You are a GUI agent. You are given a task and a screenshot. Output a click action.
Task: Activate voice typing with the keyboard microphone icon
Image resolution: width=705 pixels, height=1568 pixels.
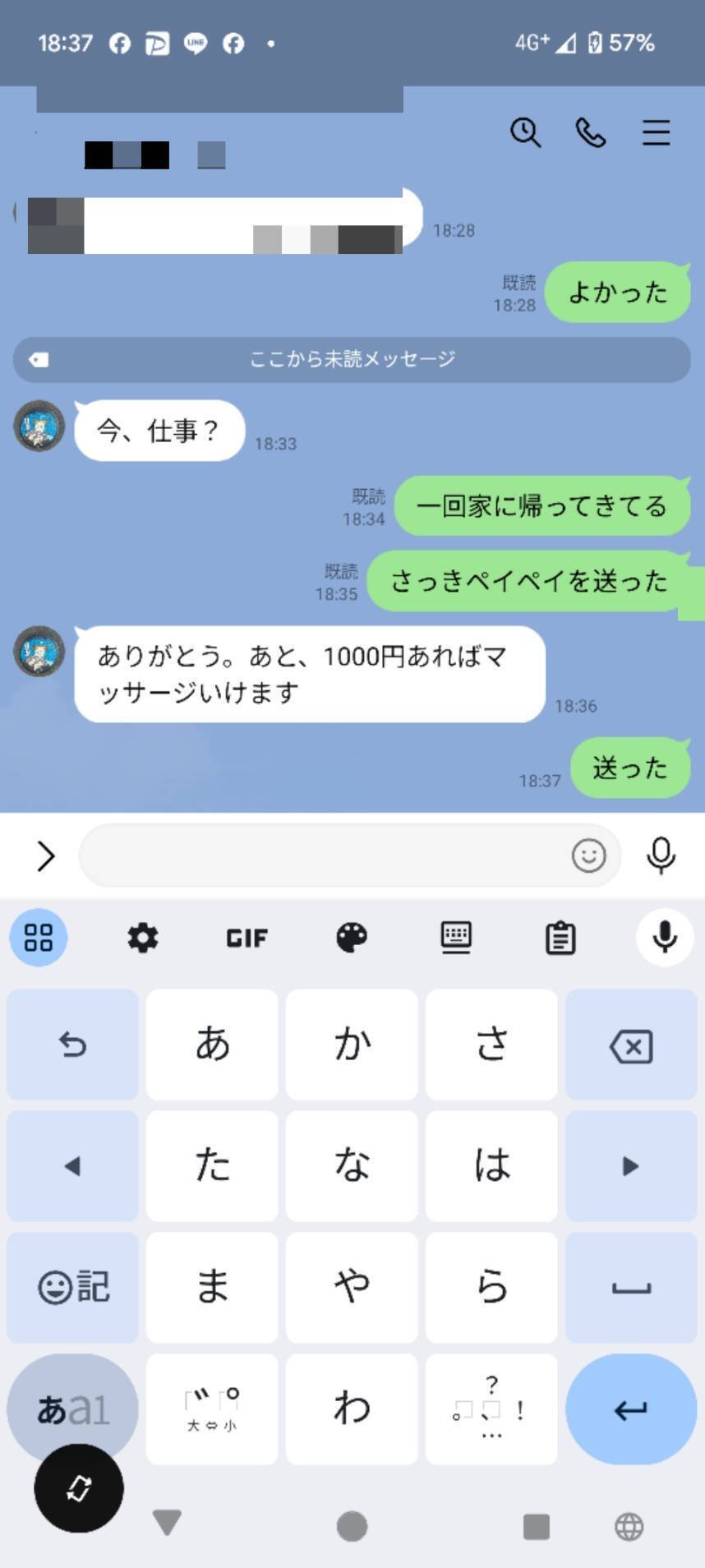click(664, 937)
